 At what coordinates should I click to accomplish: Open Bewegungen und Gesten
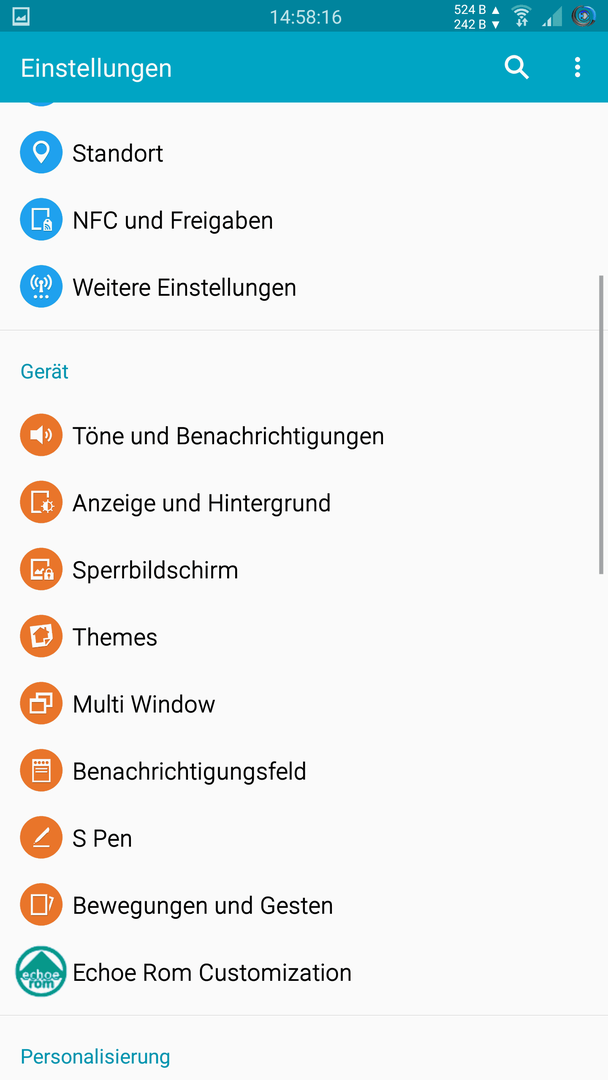[x=304, y=905]
